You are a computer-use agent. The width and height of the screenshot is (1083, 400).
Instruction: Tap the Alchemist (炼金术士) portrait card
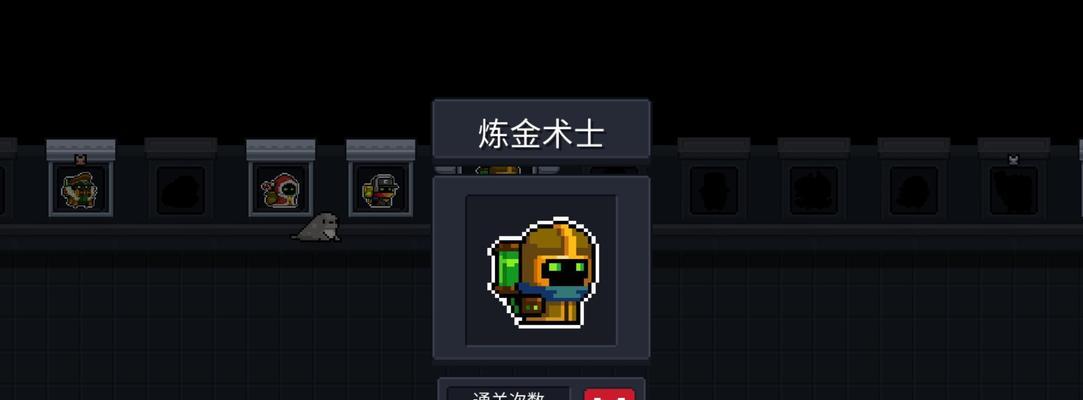point(541,270)
